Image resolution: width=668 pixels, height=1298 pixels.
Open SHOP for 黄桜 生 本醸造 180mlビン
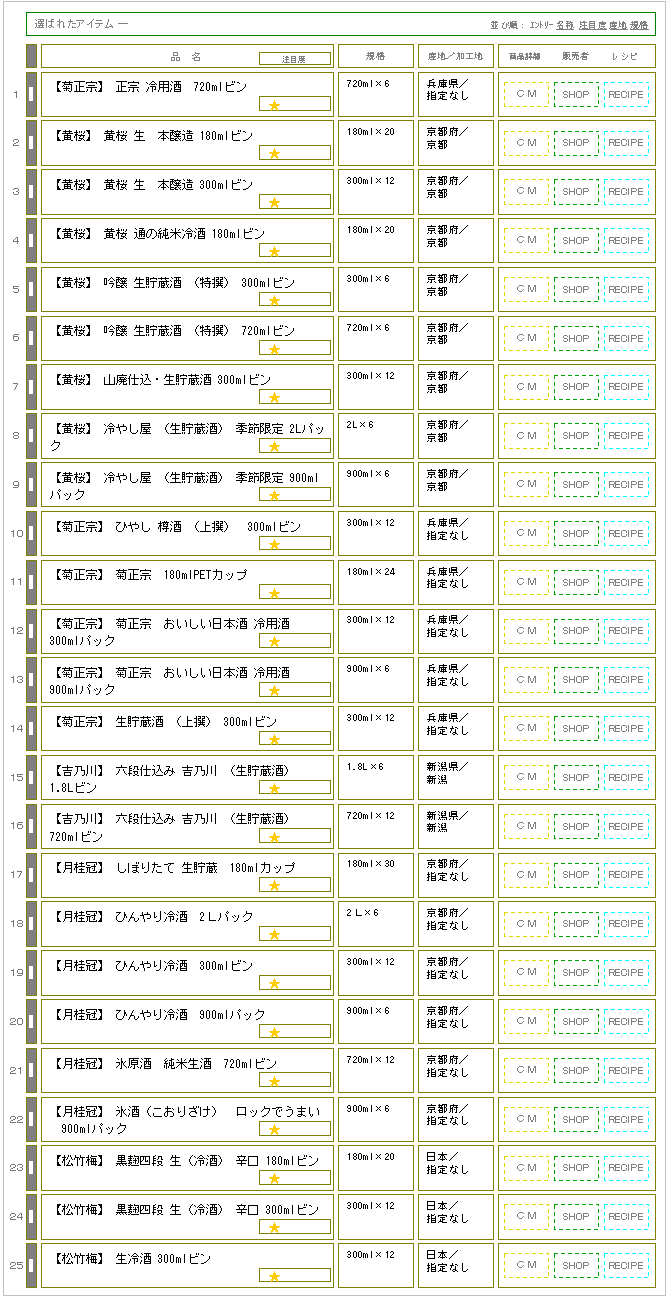(x=576, y=143)
